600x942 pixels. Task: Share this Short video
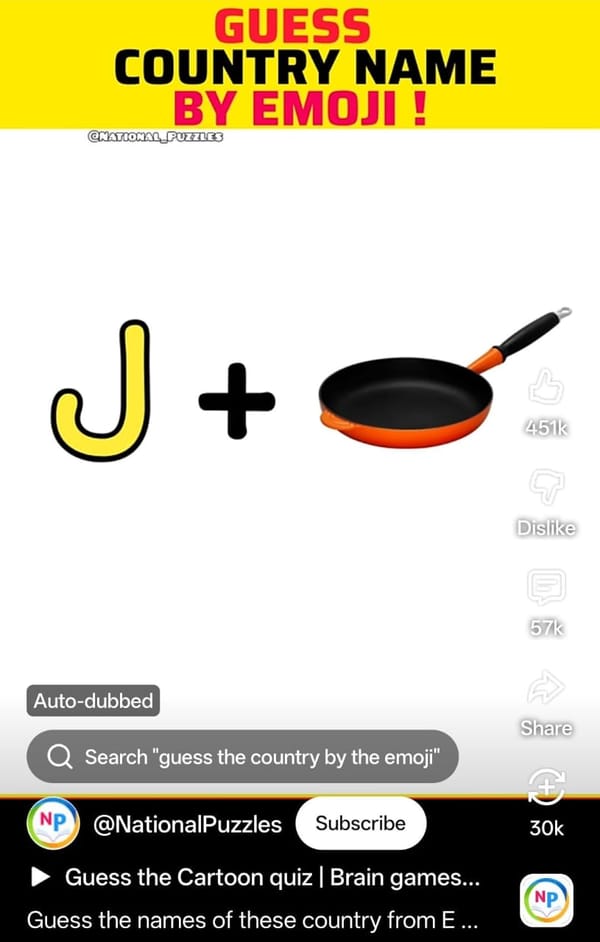(x=546, y=687)
